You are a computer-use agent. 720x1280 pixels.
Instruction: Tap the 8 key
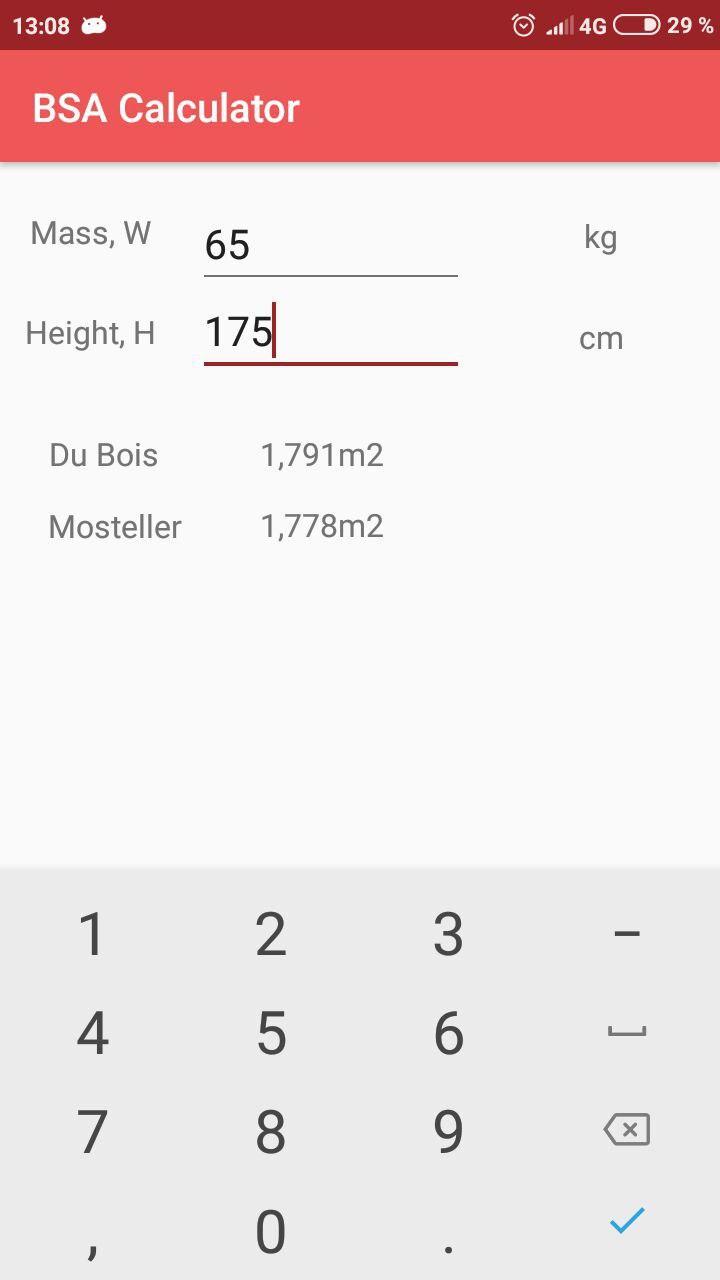[270, 1132]
